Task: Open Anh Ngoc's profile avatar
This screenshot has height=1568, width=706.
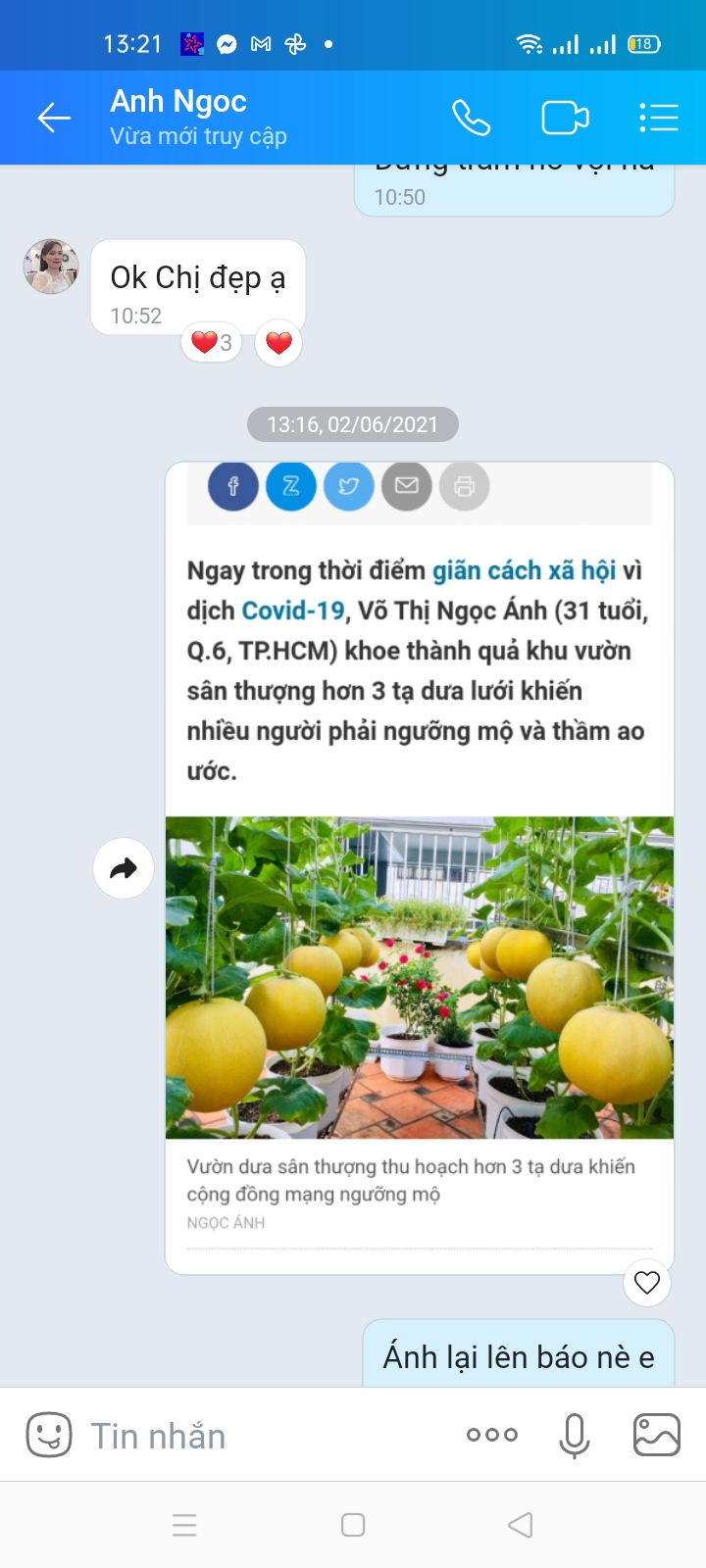Action: [51, 267]
